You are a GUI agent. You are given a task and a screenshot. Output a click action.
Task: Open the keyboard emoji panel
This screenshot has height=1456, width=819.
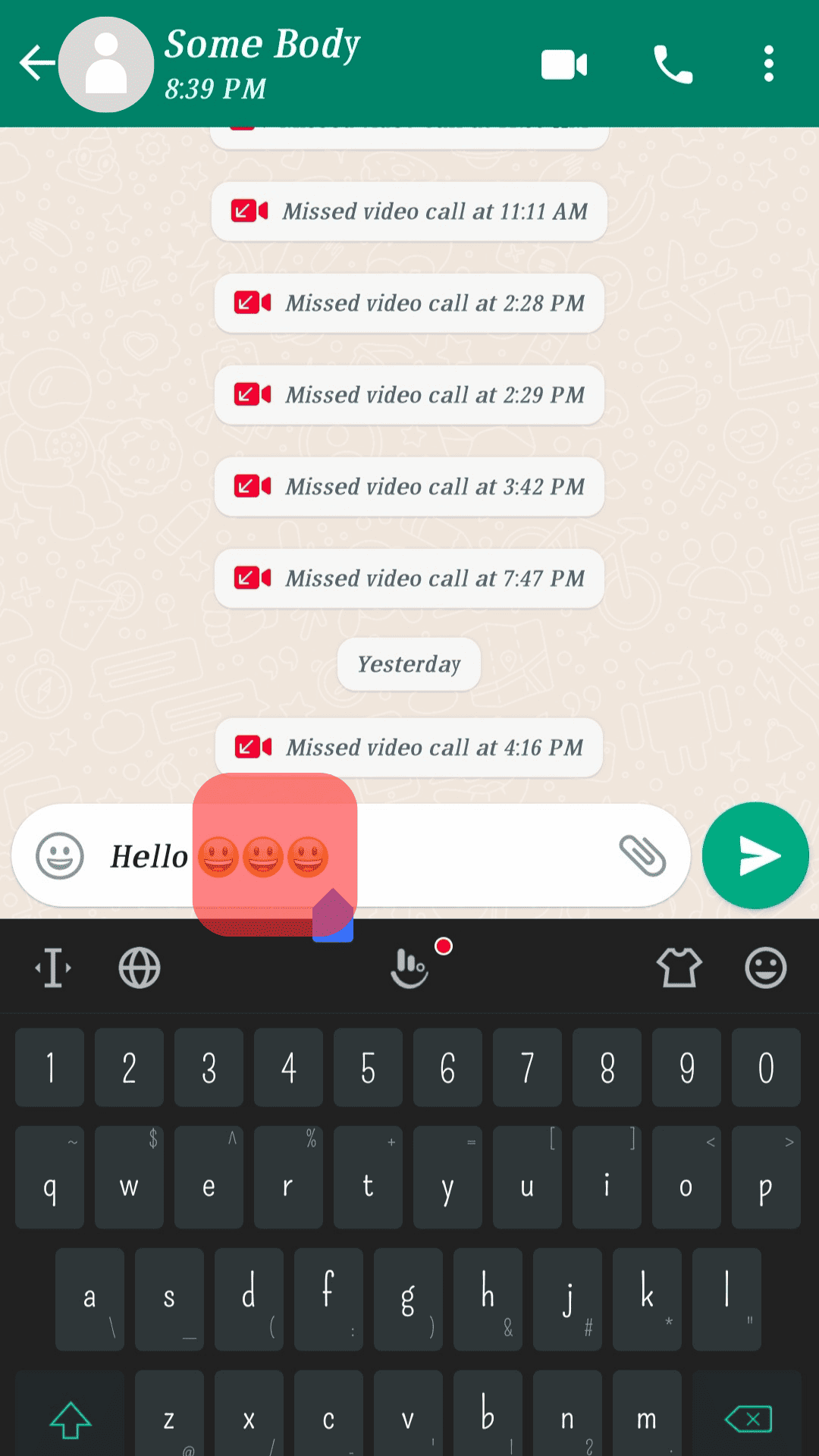(766, 968)
